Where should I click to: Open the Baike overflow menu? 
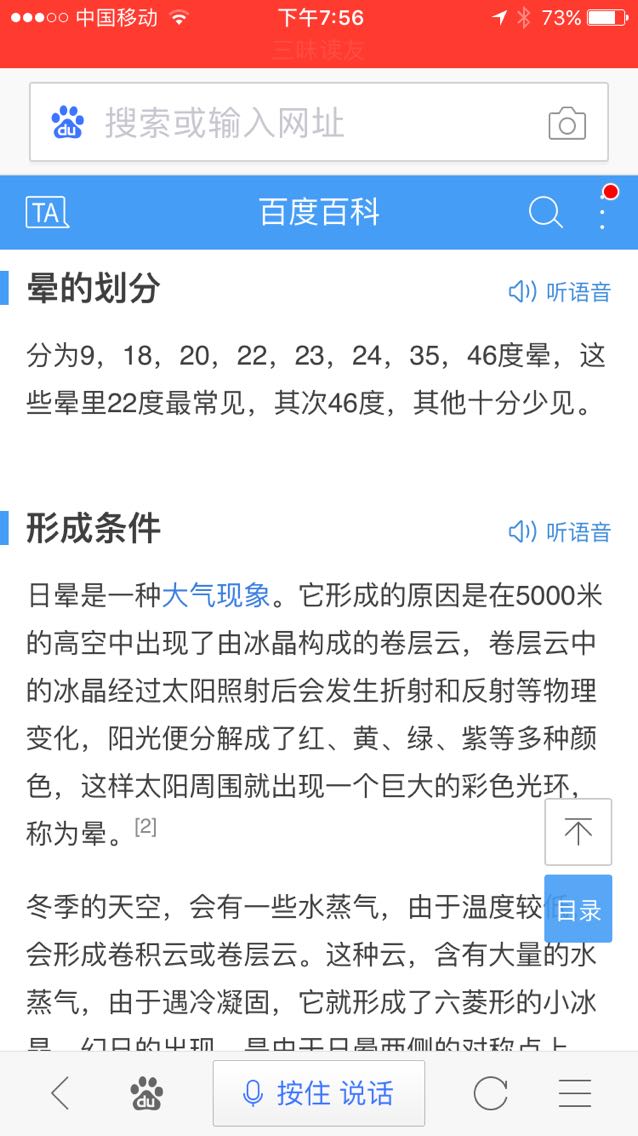coord(602,212)
